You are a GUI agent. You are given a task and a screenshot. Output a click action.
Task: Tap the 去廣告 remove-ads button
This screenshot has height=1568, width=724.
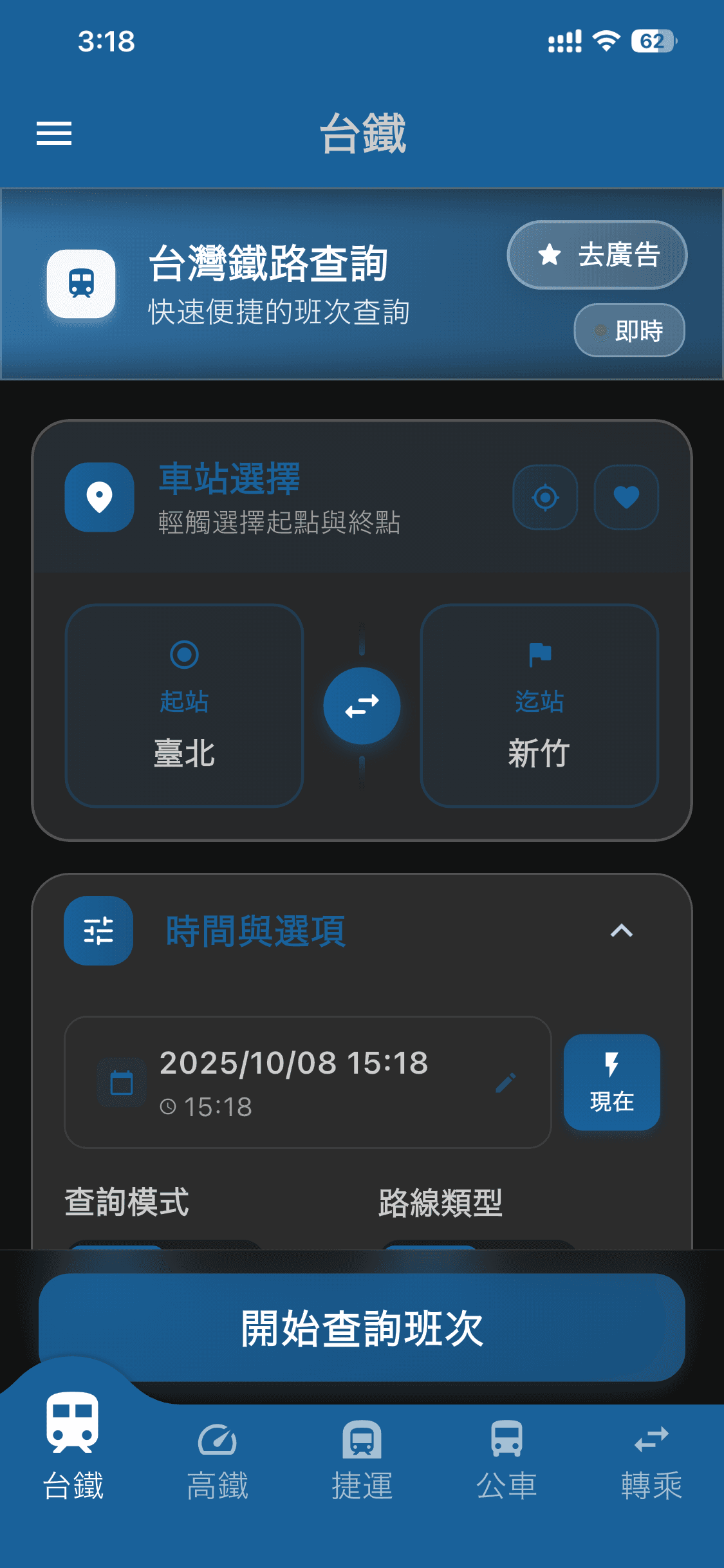596,255
